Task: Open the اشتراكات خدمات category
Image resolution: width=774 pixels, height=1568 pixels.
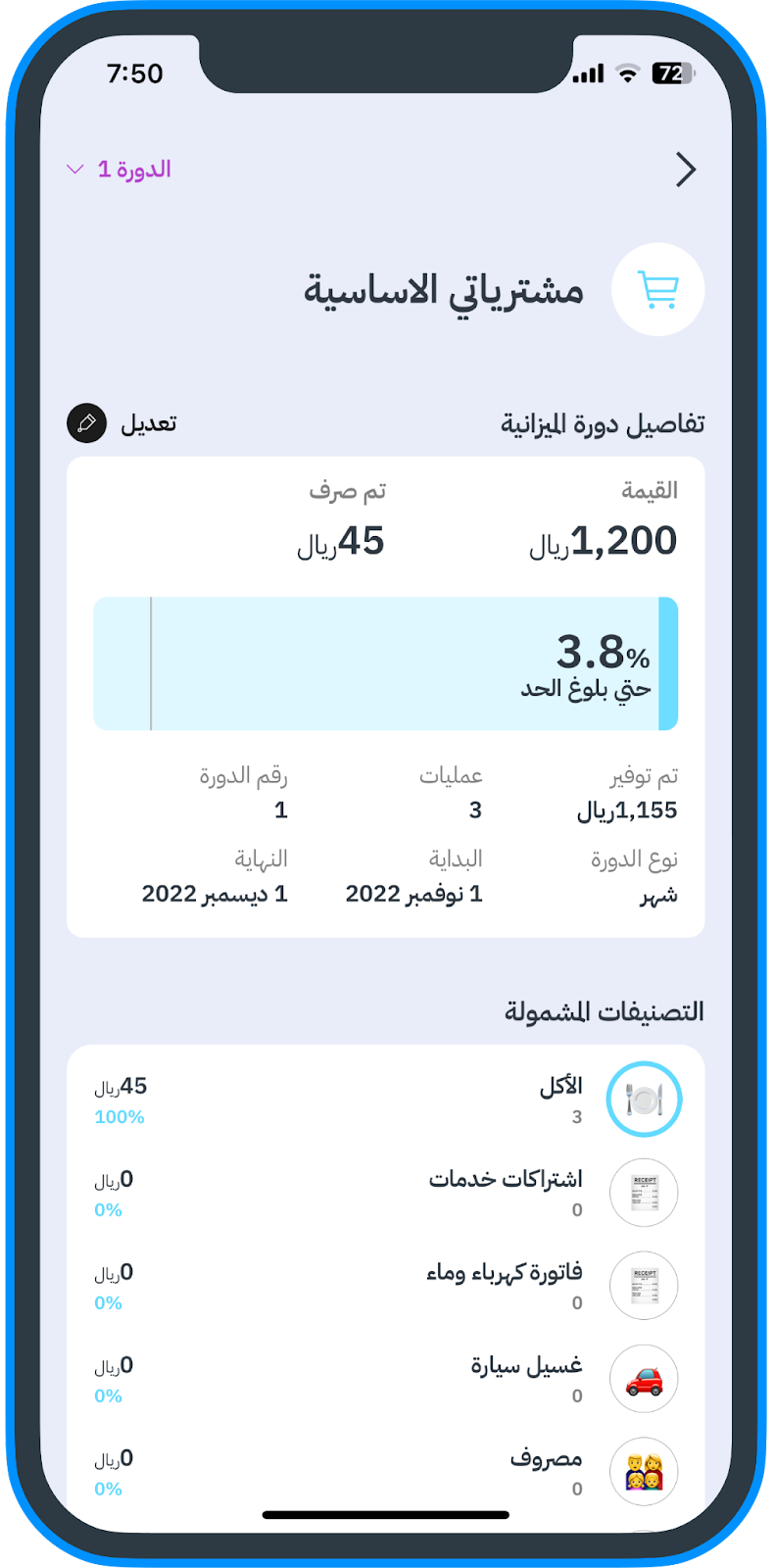Action: point(386,1193)
